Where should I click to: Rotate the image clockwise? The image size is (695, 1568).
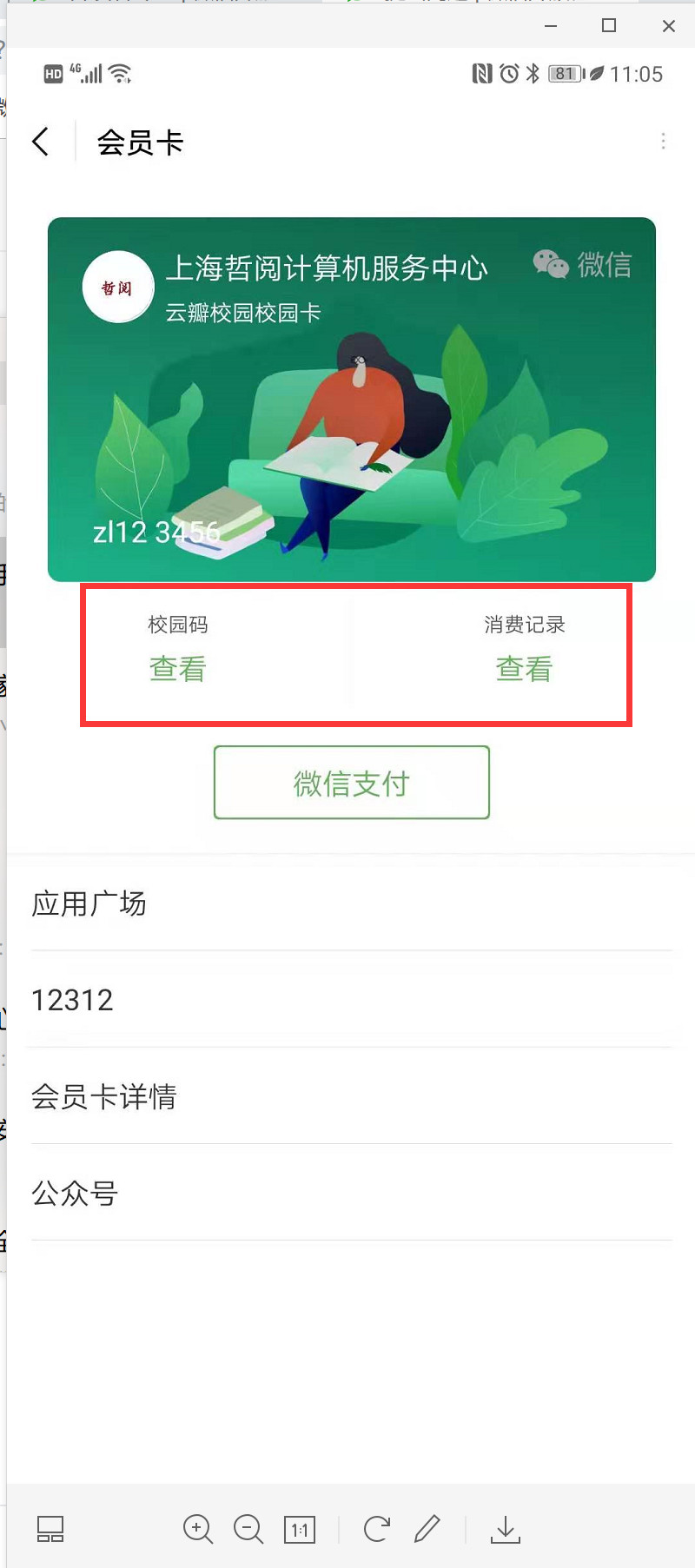377,1529
